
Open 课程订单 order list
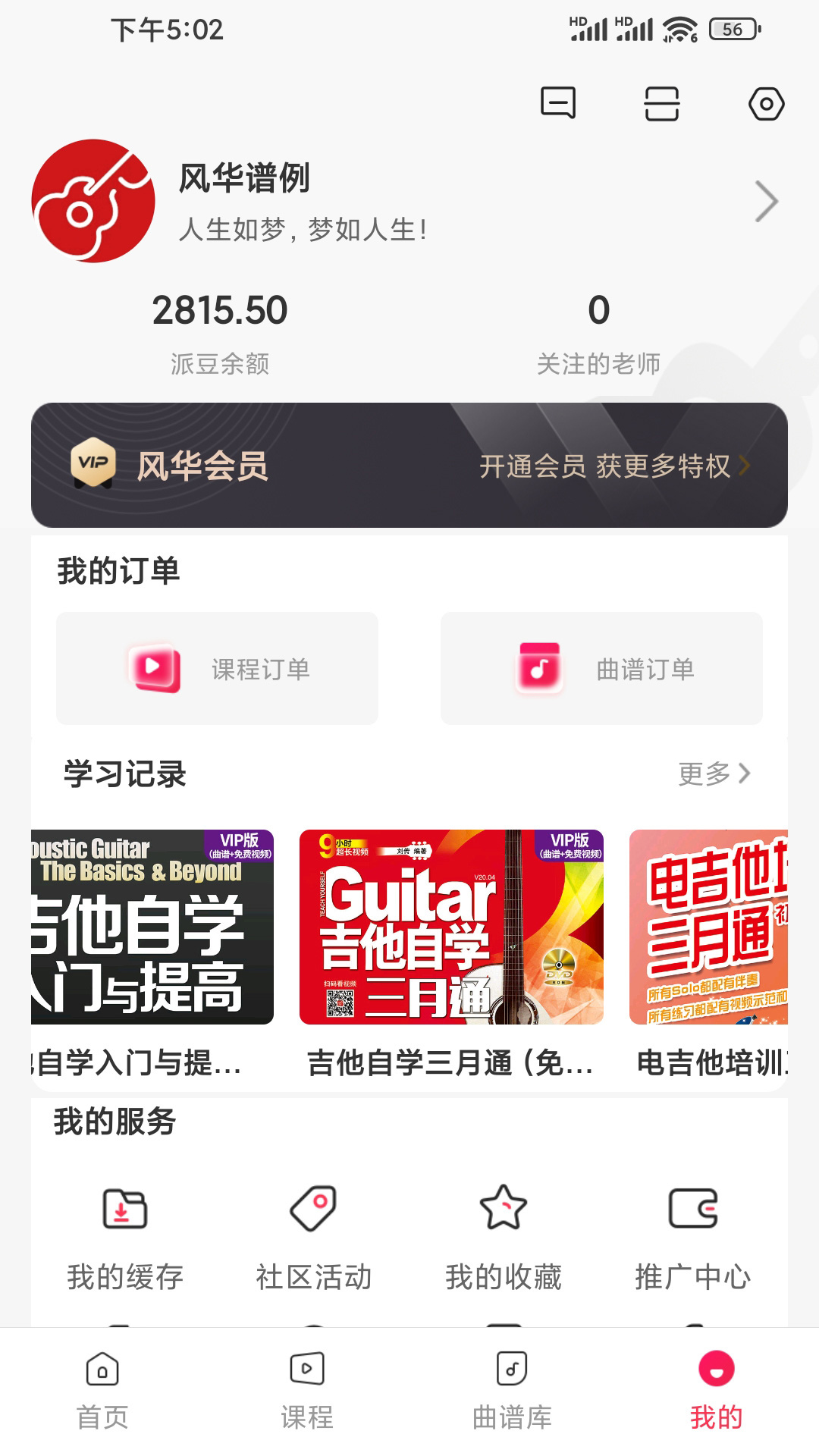click(x=217, y=668)
